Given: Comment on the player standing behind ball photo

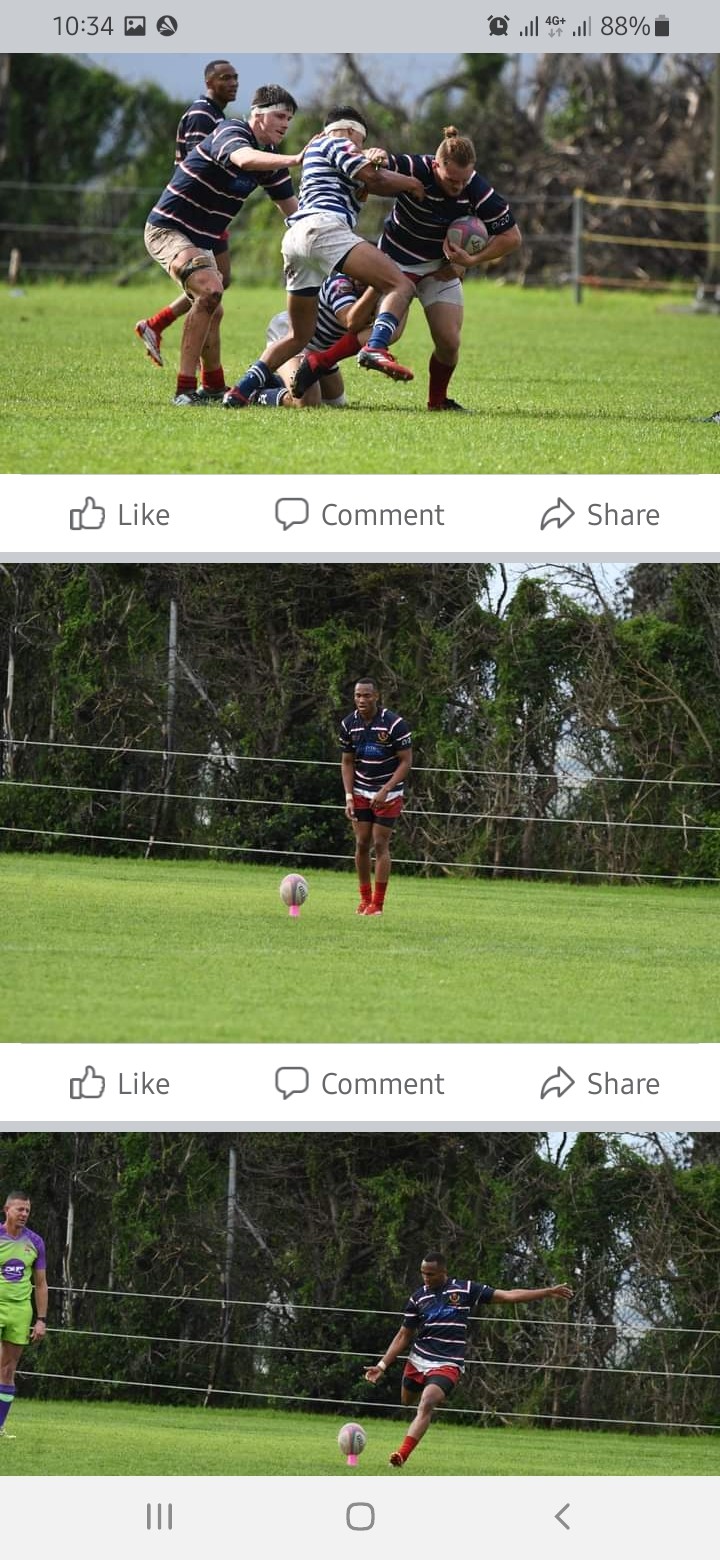Looking at the screenshot, I should 359,1083.
